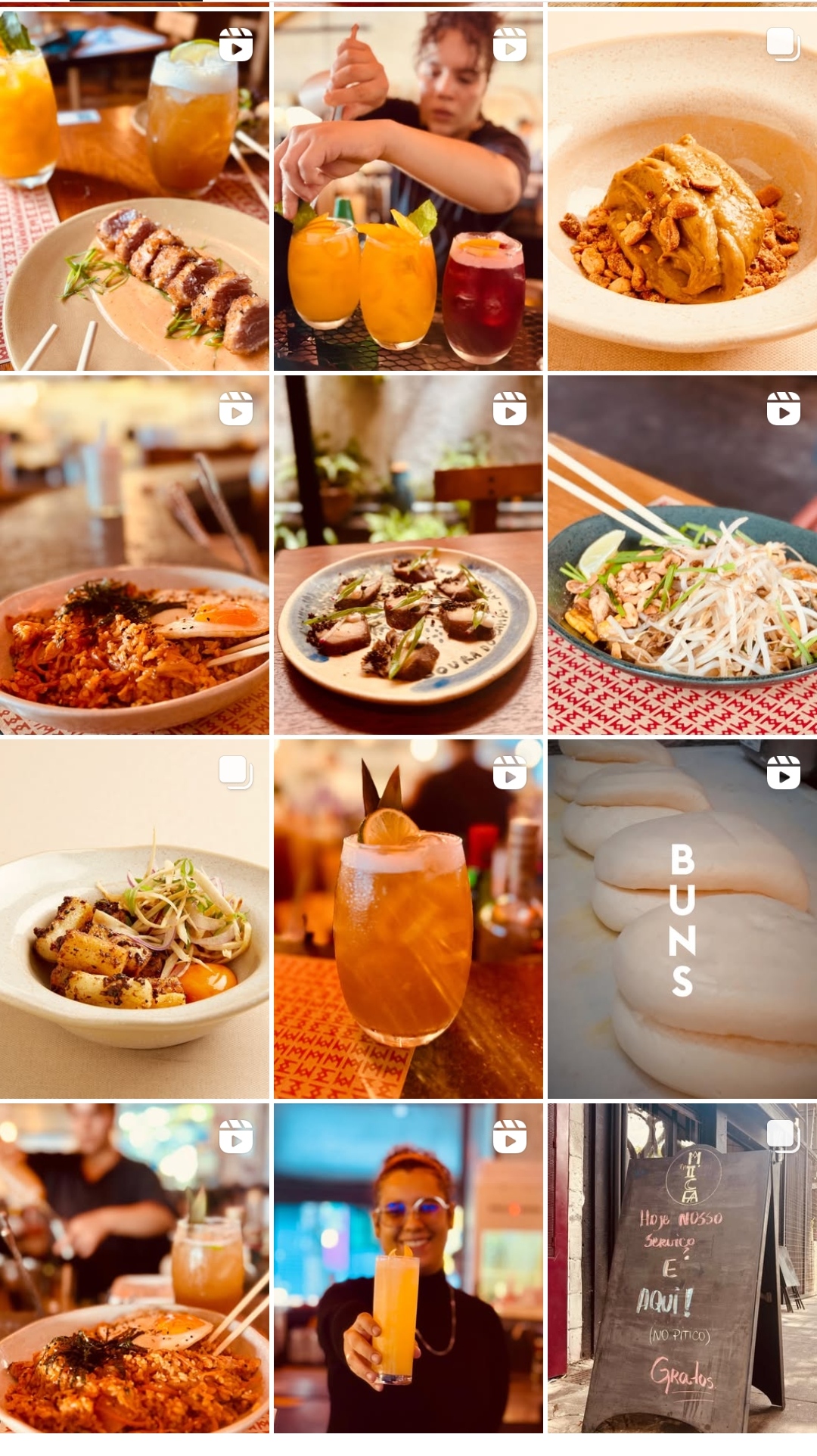
Task: Open the seared tuna plate reel
Action: tap(135, 191)
